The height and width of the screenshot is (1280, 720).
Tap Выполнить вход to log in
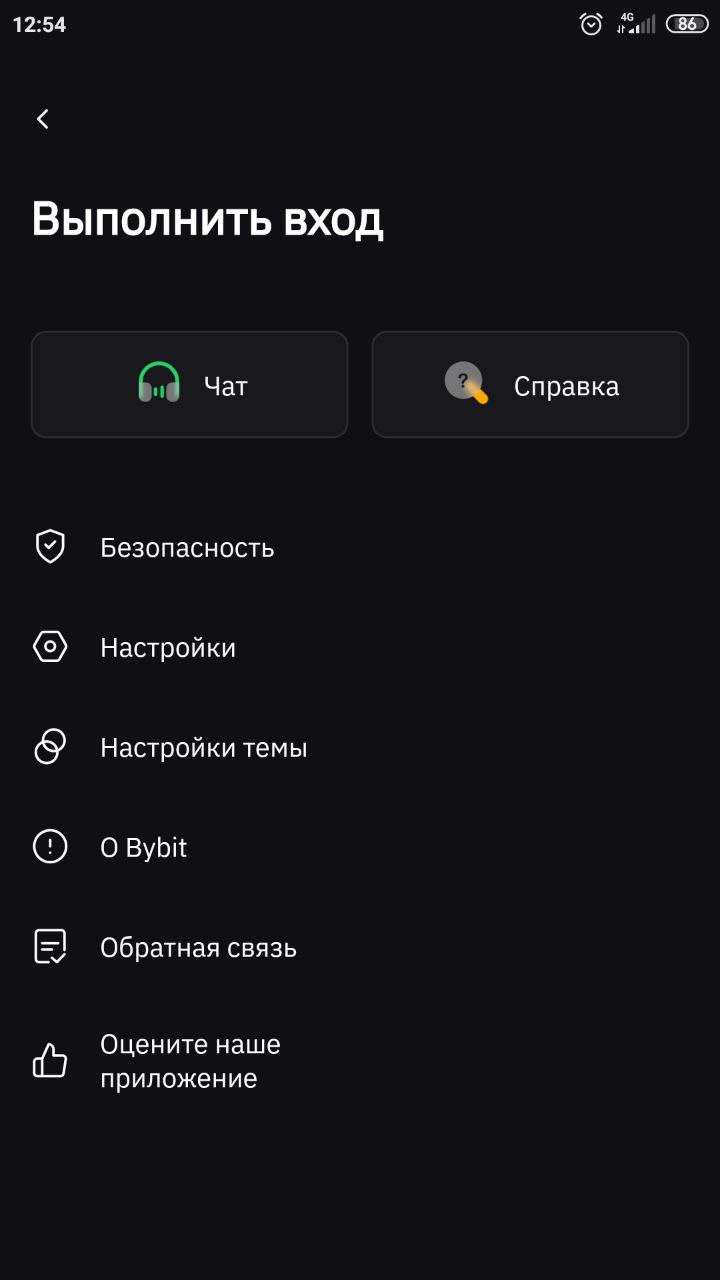pos(207,219)
